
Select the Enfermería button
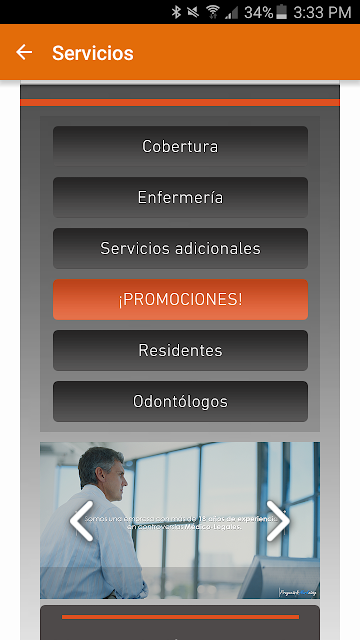180,198
